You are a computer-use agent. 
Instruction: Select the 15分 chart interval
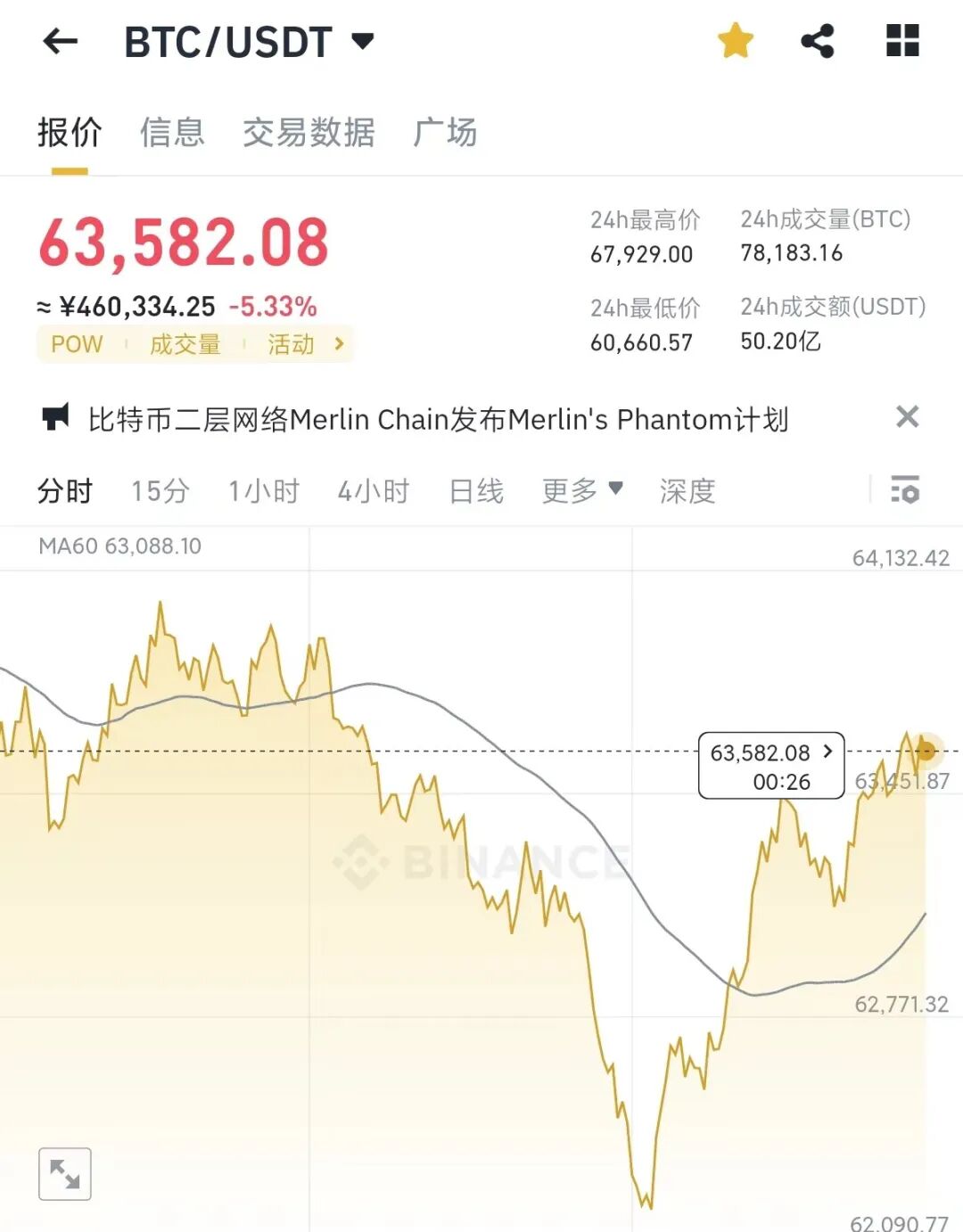[x=160, y=491]
